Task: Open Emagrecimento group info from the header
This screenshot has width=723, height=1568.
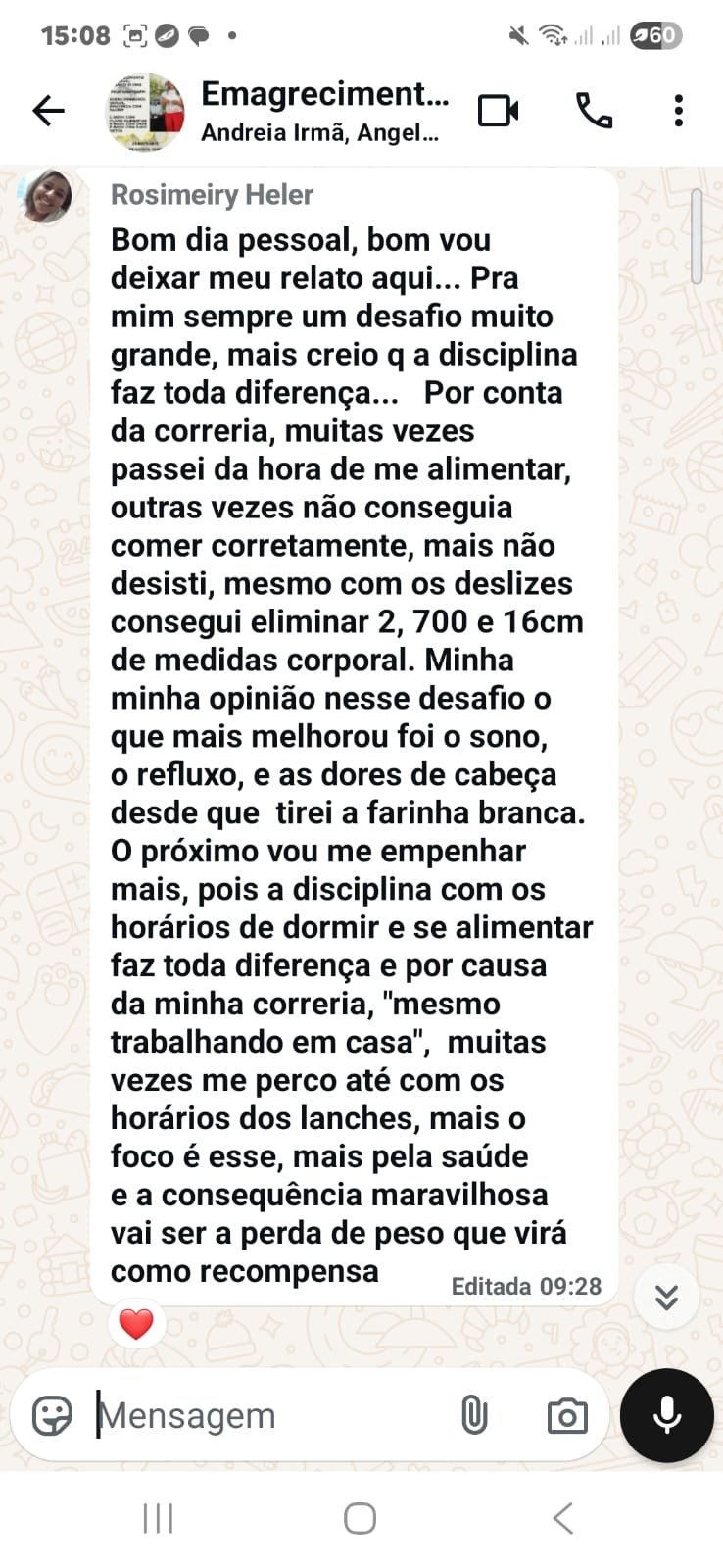Action: pyautogui.click(x=323, y=111)
